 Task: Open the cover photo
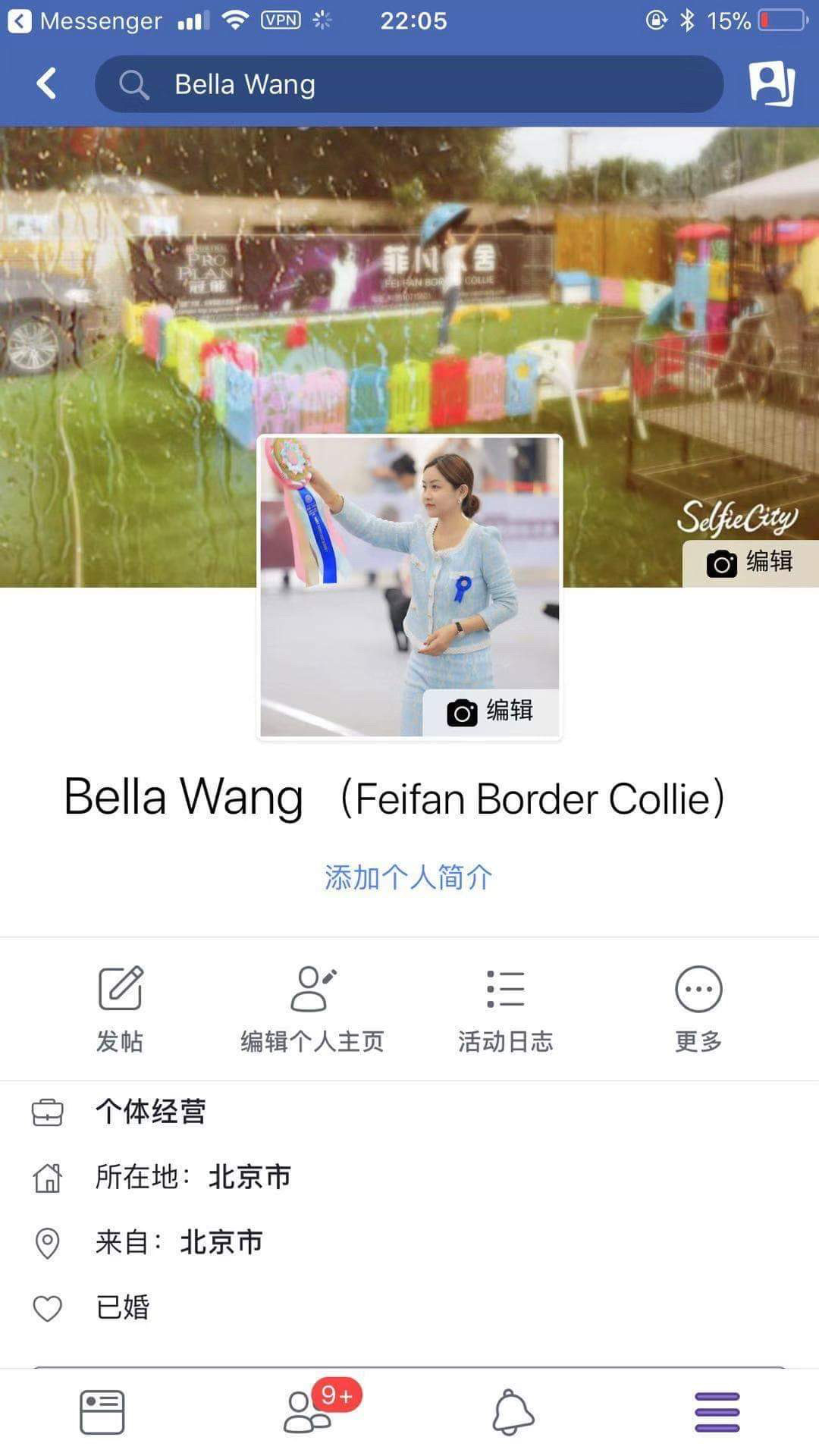coord(409,265)
